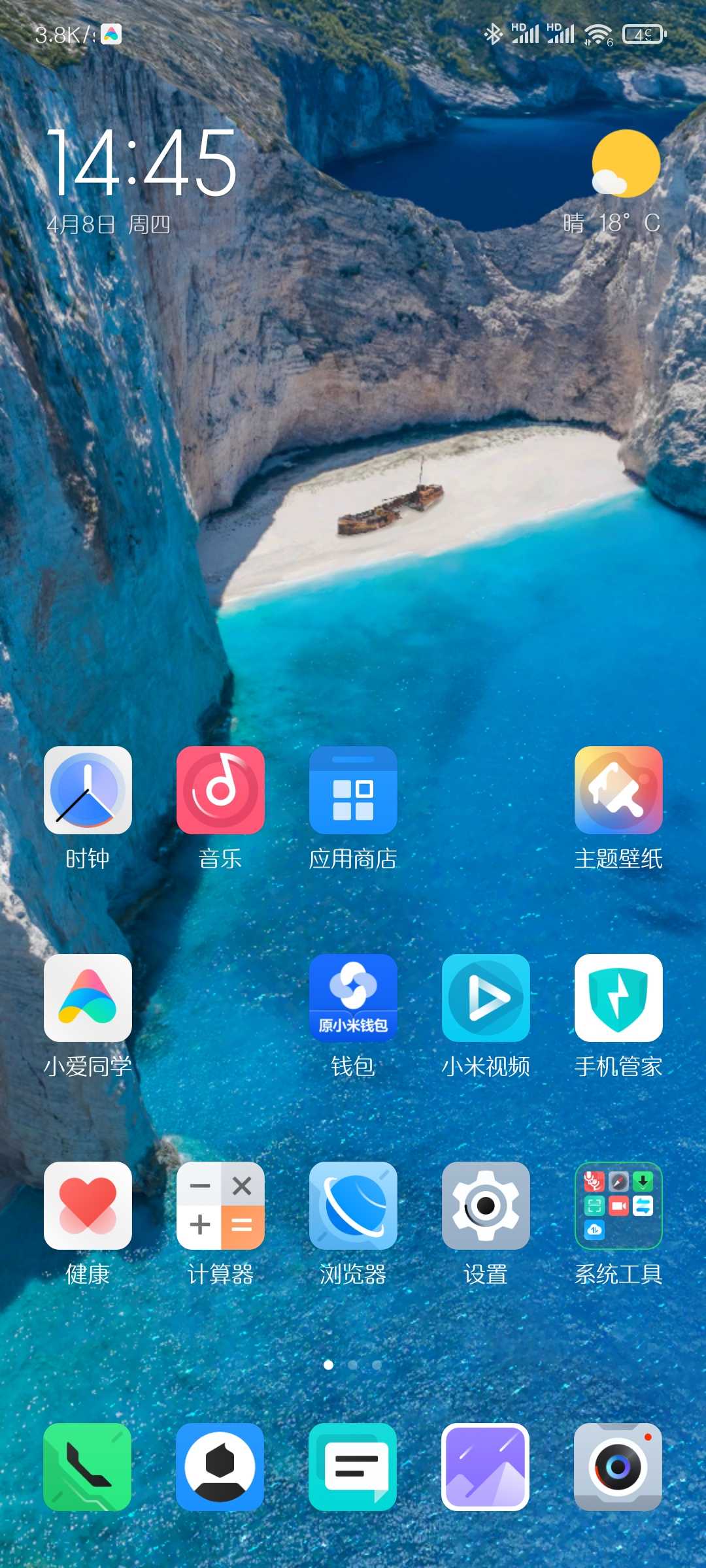Launch the camera from the dock
706x1568 pixels.
coord(618,1467)
